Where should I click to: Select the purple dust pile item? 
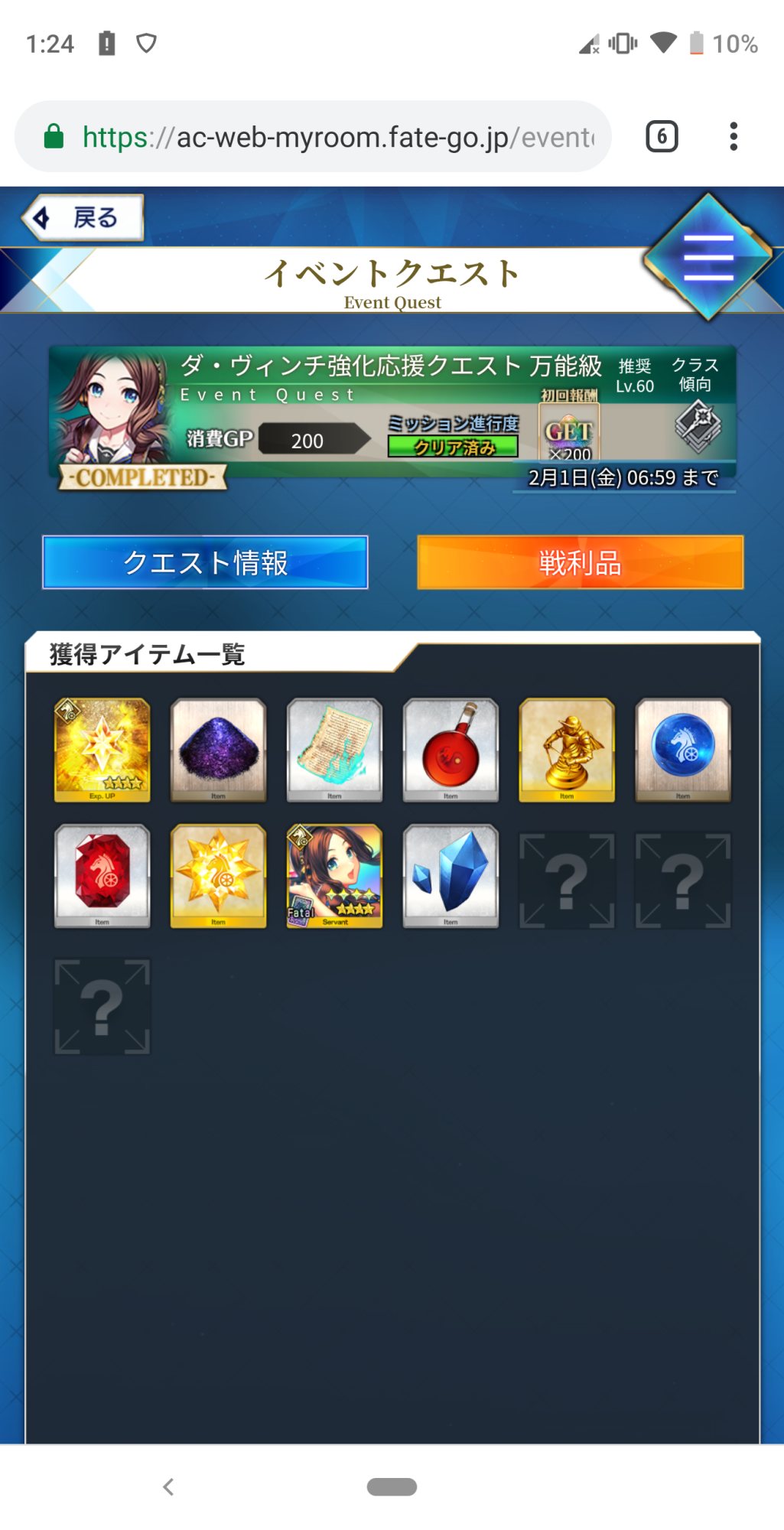coord(219,750)
